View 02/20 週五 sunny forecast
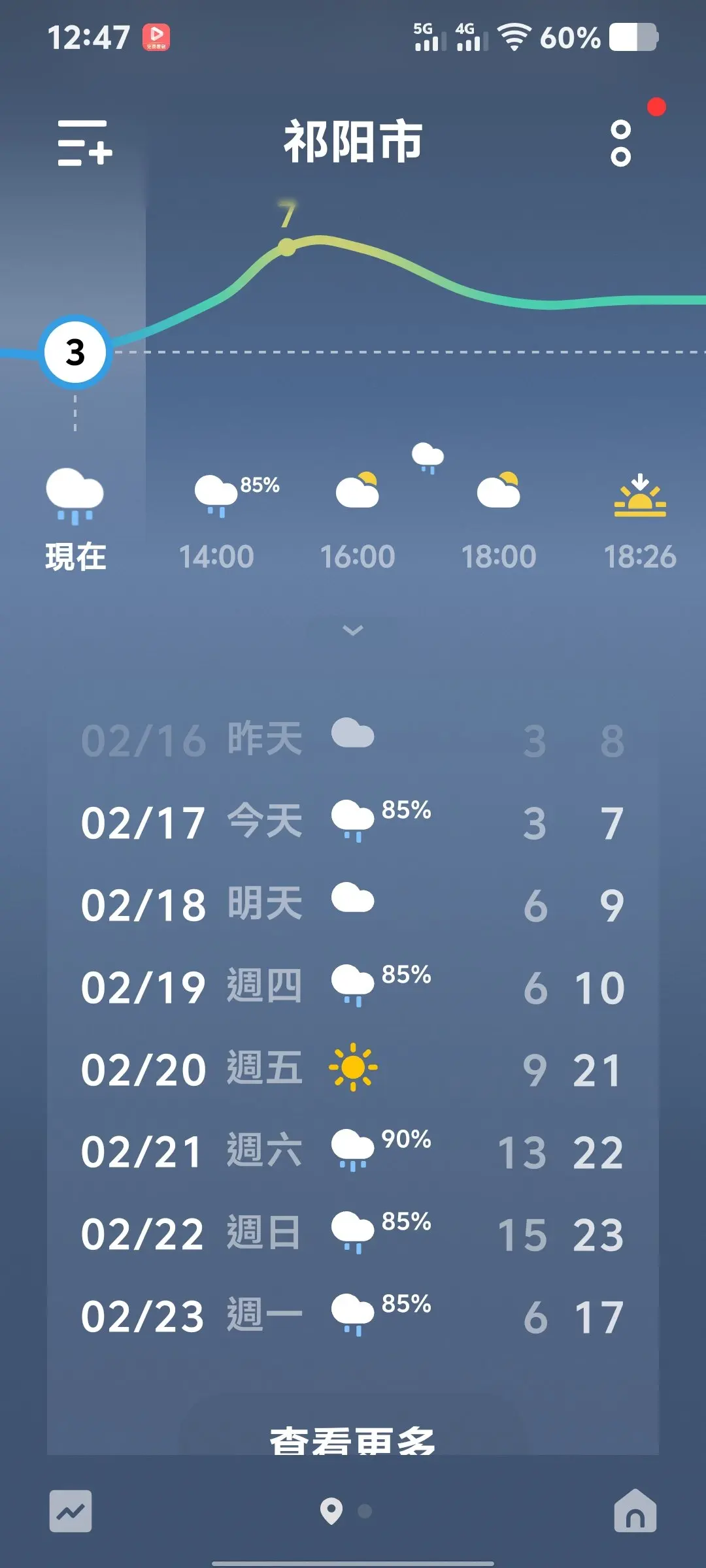Image resolution: width=706 pixels, height=1568 pixels. point(353,1070)
